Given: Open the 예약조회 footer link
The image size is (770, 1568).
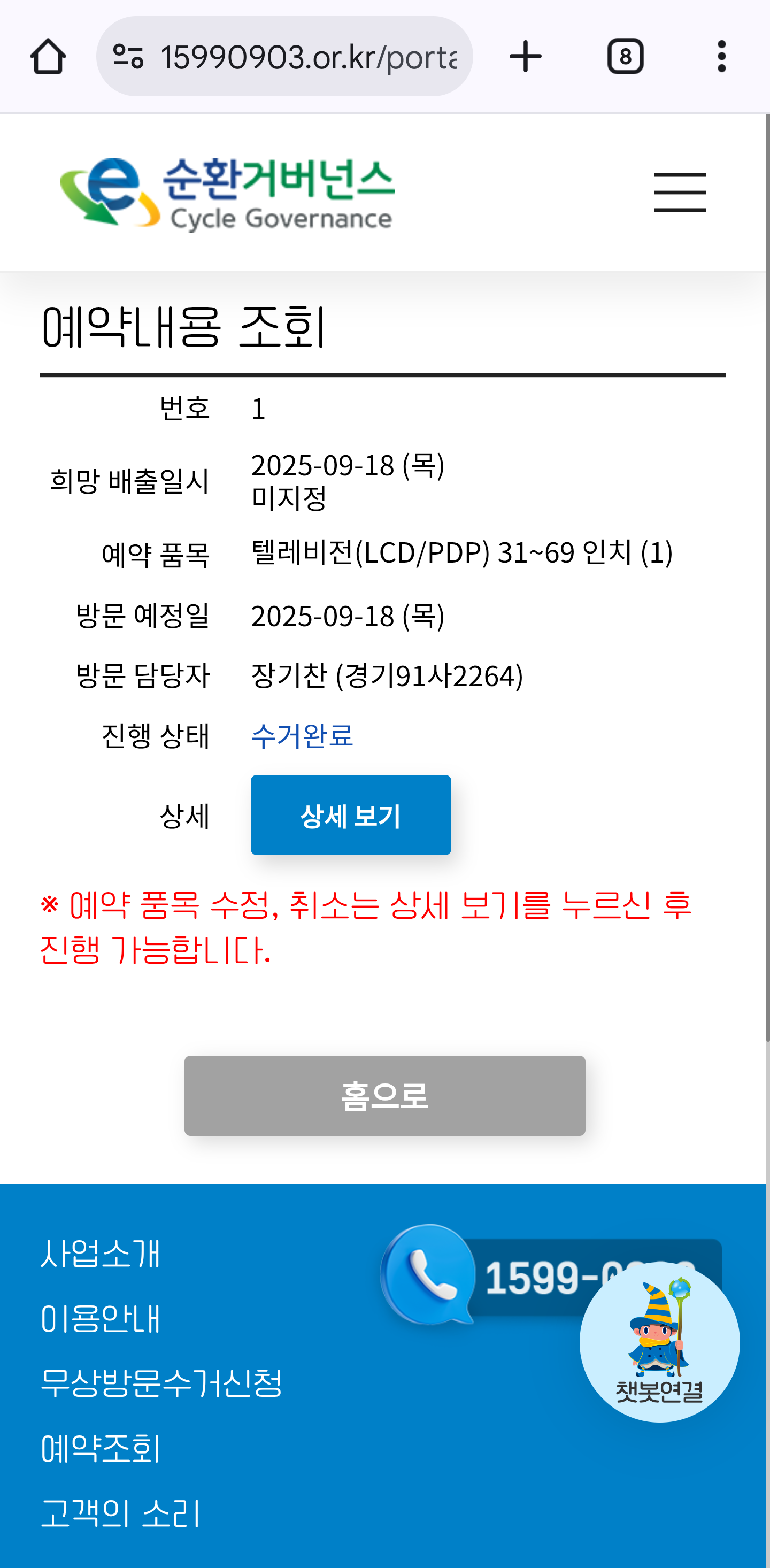Looking at the screenshot, I should 101,1448.
